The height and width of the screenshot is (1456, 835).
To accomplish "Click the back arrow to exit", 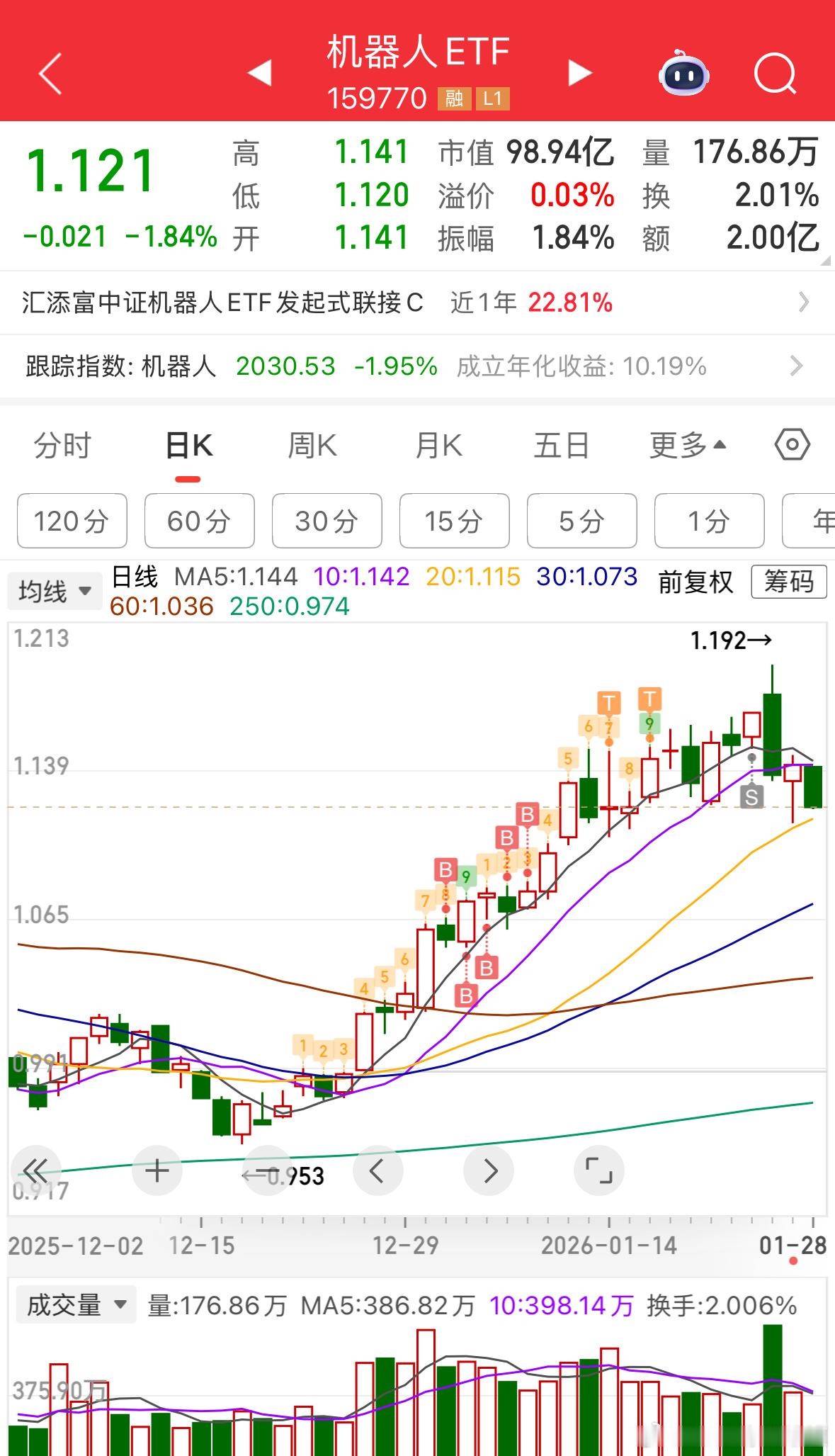I will coord(50,73).
